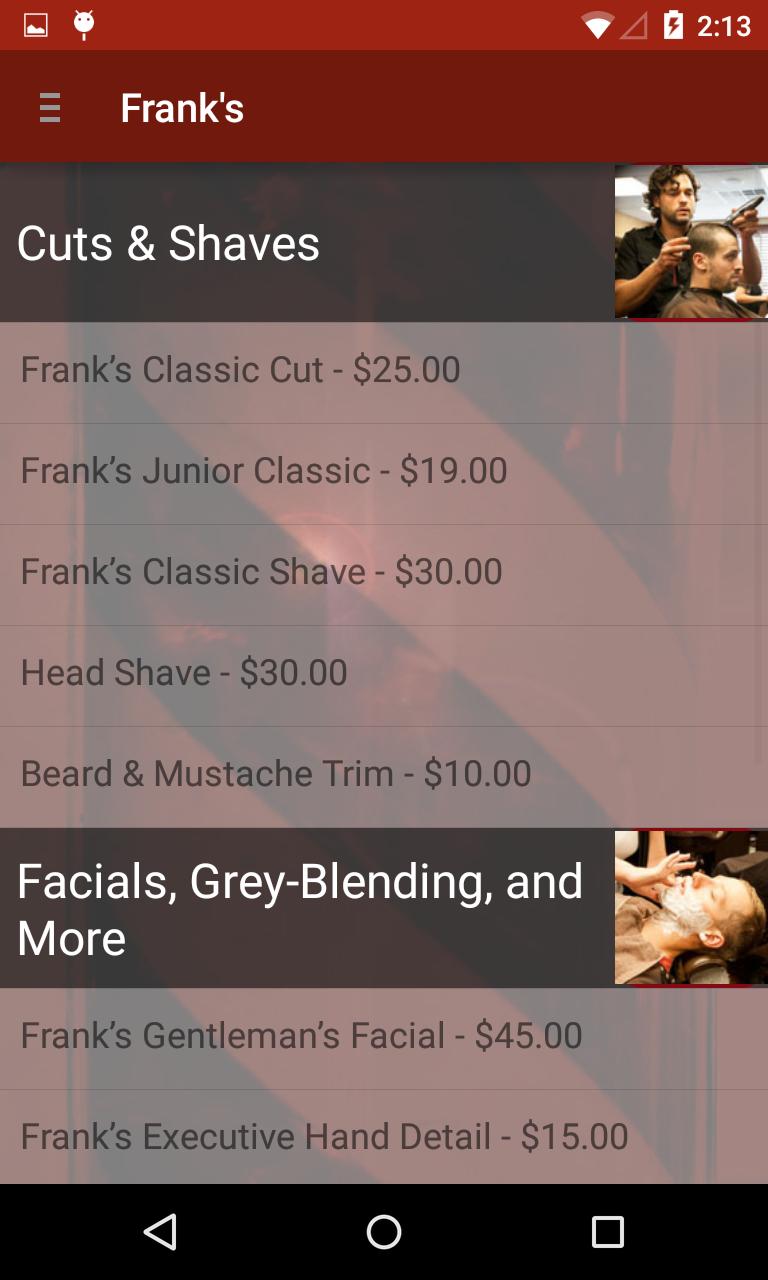This screenshot has width=768, height=1280.
Task: Tap the Home navigation button
Action: (383, 1232)
